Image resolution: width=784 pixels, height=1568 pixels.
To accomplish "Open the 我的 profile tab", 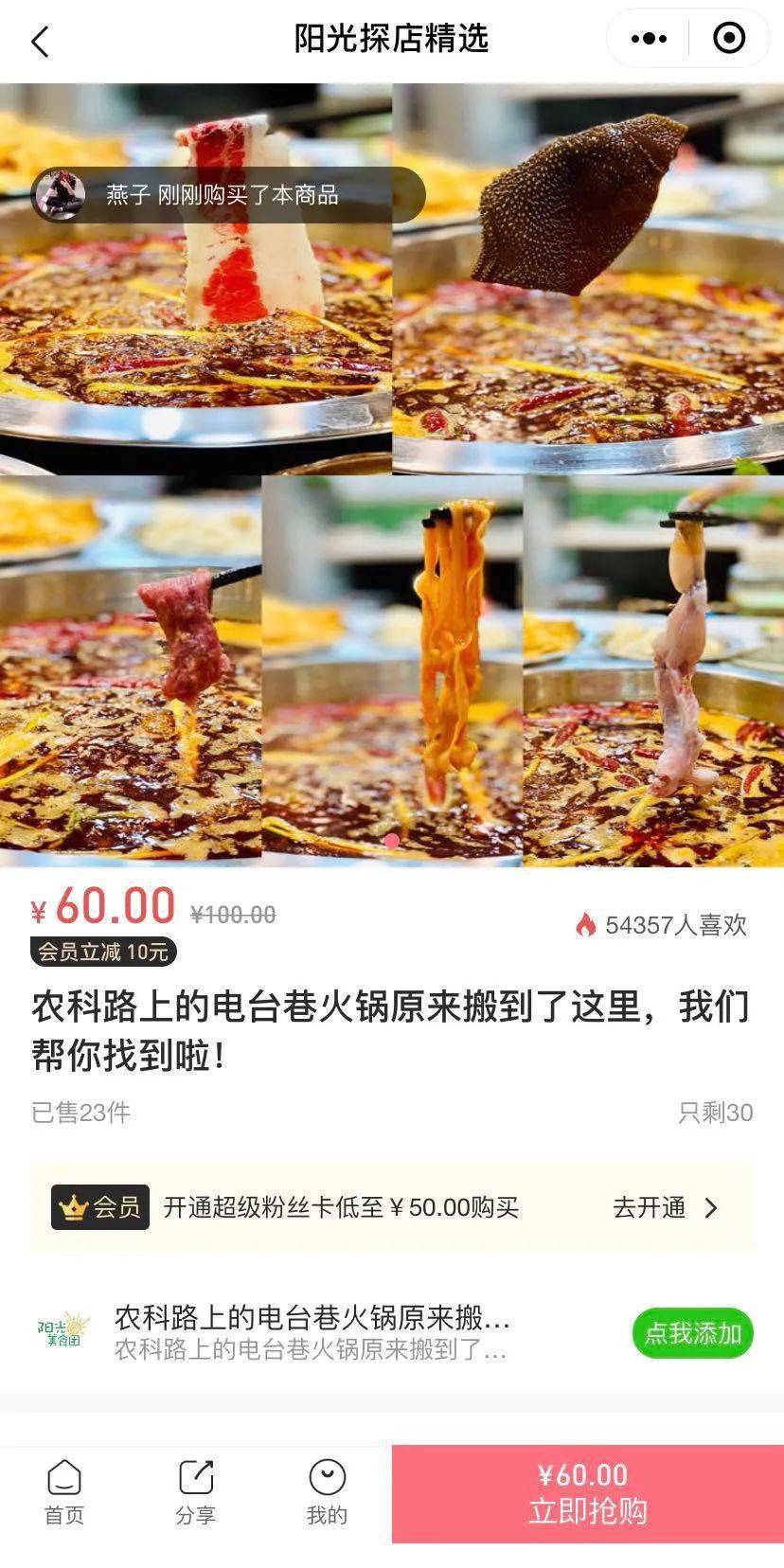I will 327,1492.
